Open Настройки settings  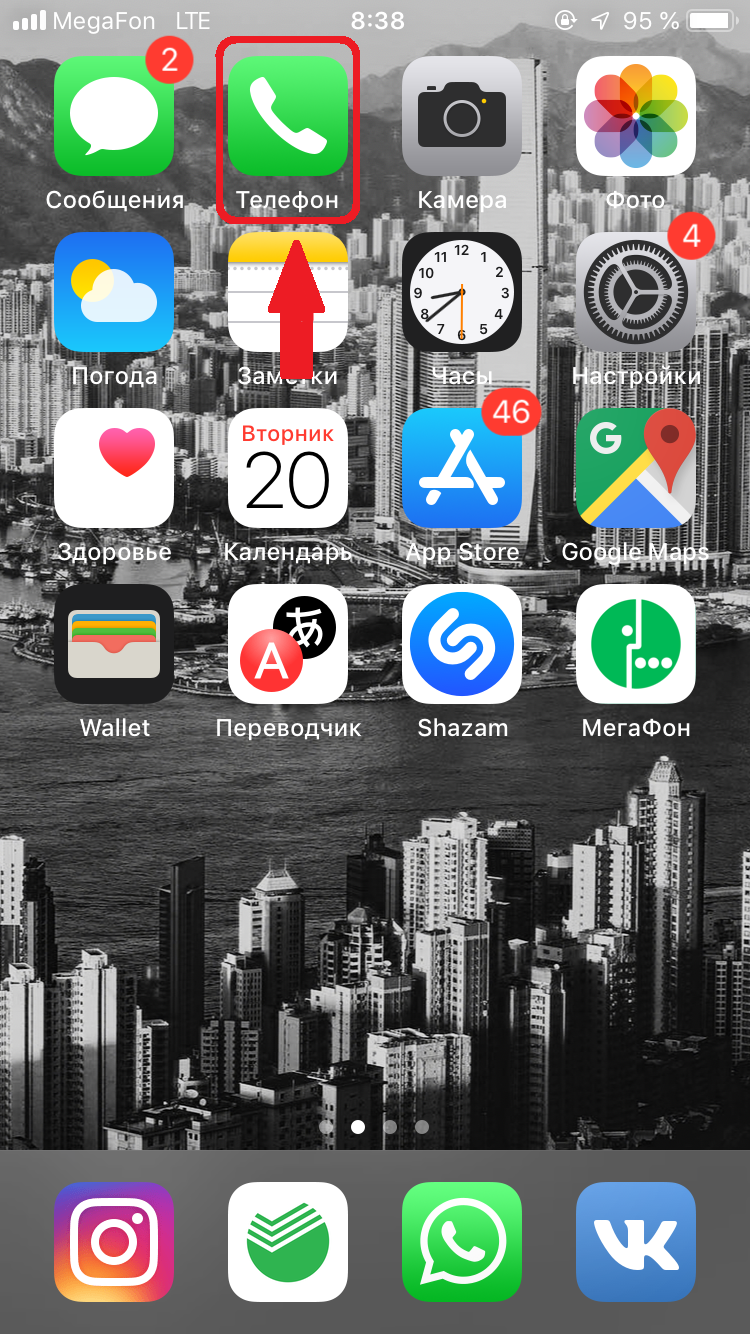point(636,292)
